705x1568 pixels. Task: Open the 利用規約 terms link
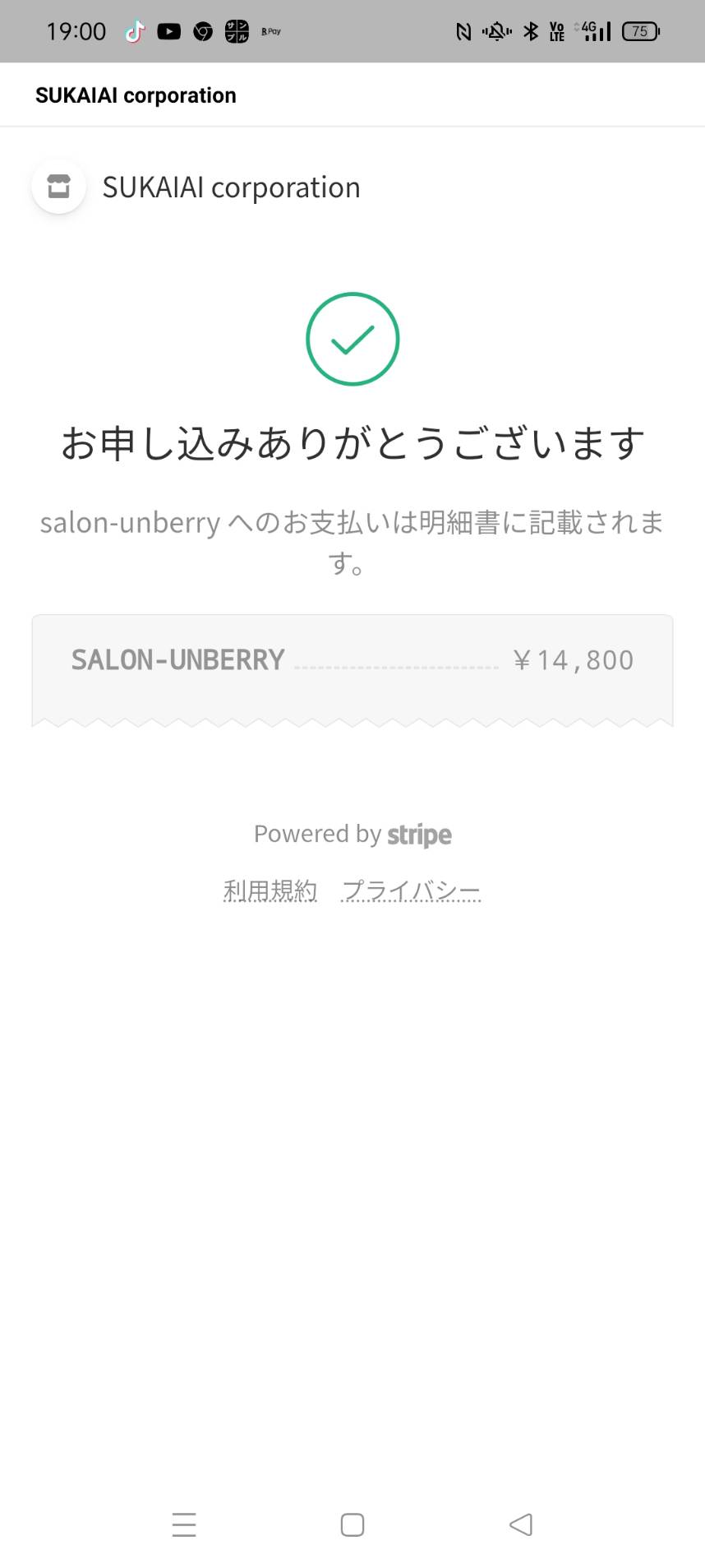click(x=270, y=890)
